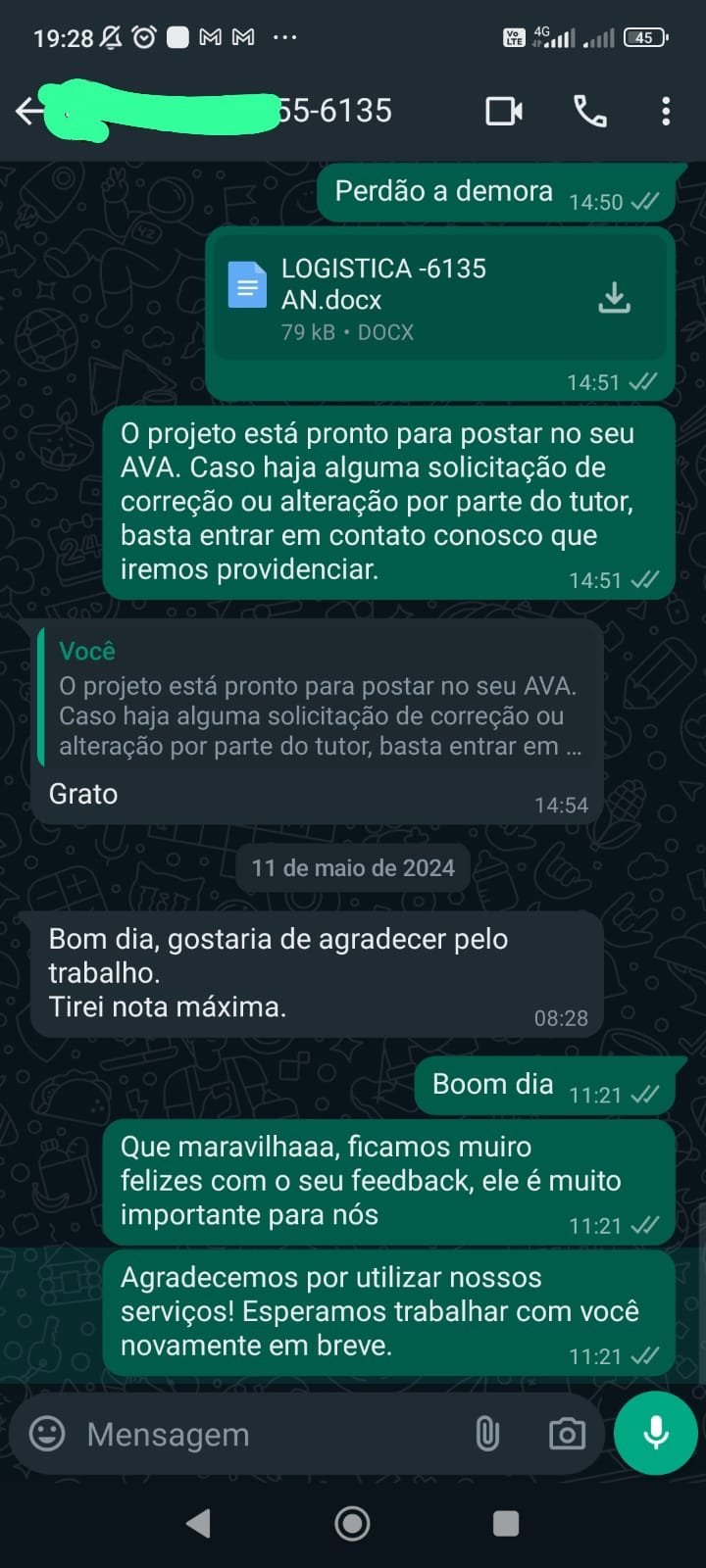
Task: Tap the microphone to record audio
Action: coord(655,1433)
